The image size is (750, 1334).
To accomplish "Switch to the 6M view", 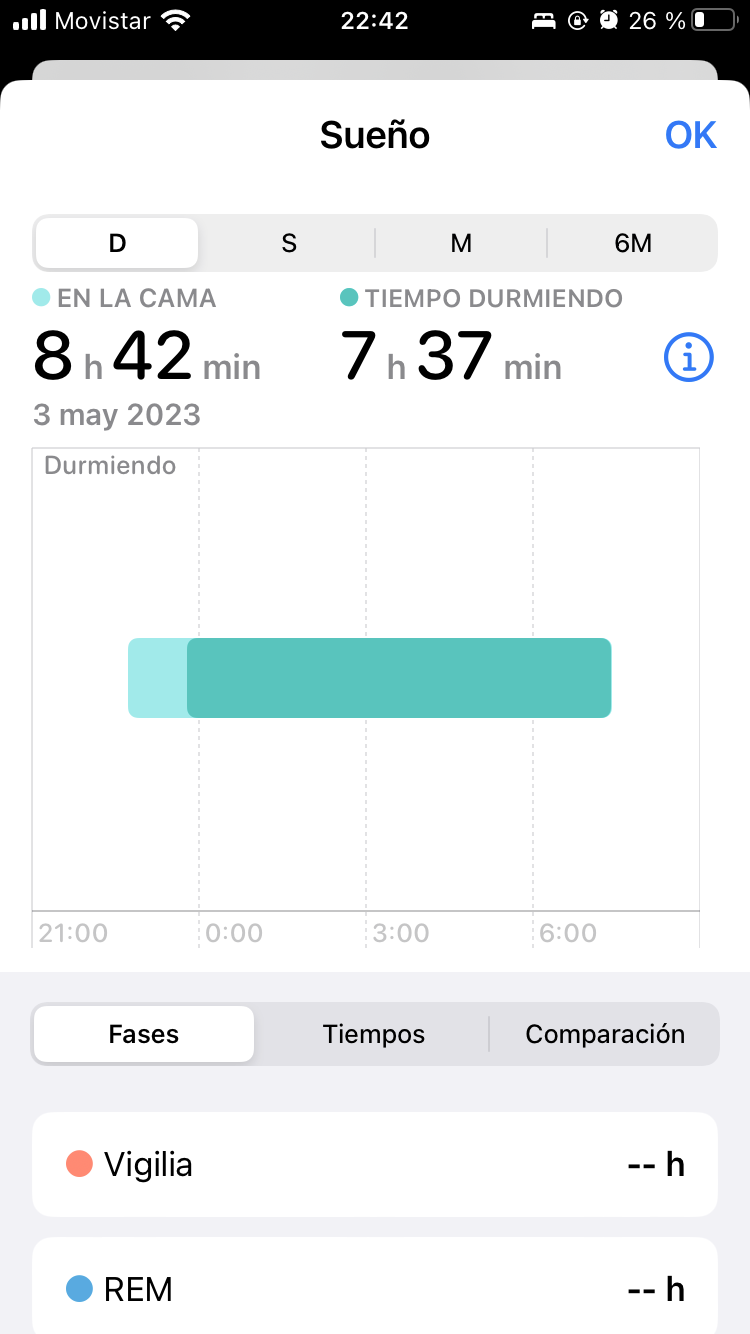I will pyautogui.click(x=633, y=243).
